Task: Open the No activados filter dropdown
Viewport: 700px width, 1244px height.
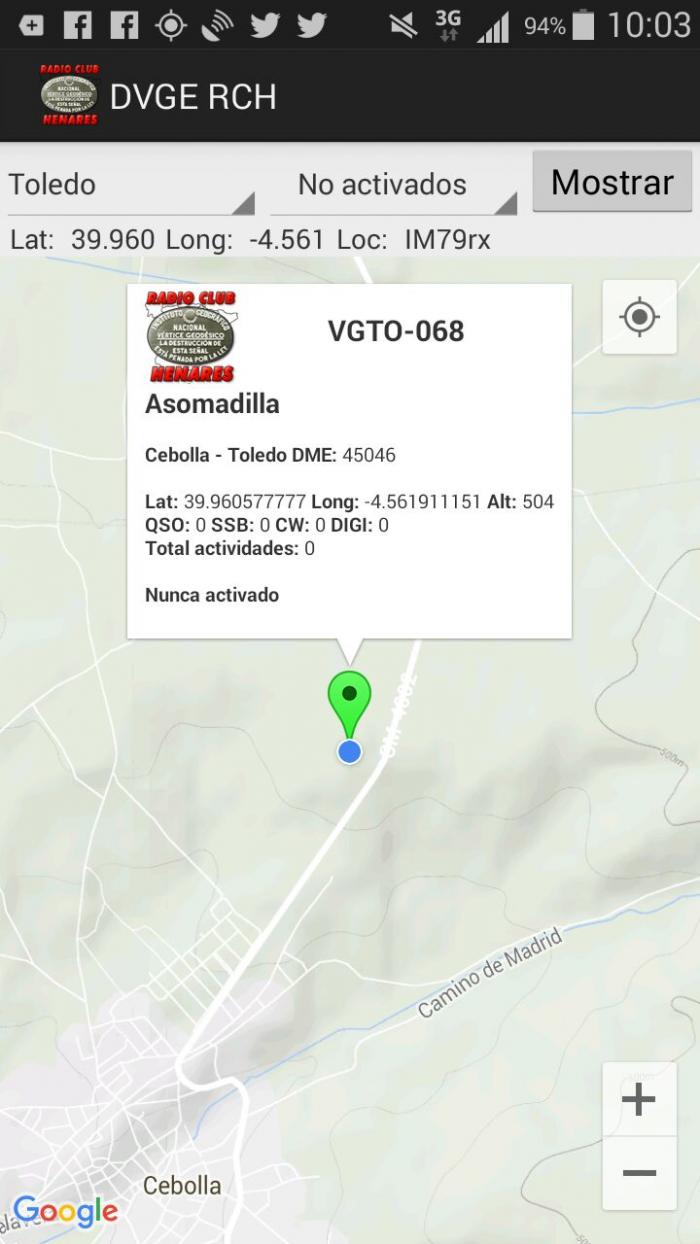Action: (394, 186)
